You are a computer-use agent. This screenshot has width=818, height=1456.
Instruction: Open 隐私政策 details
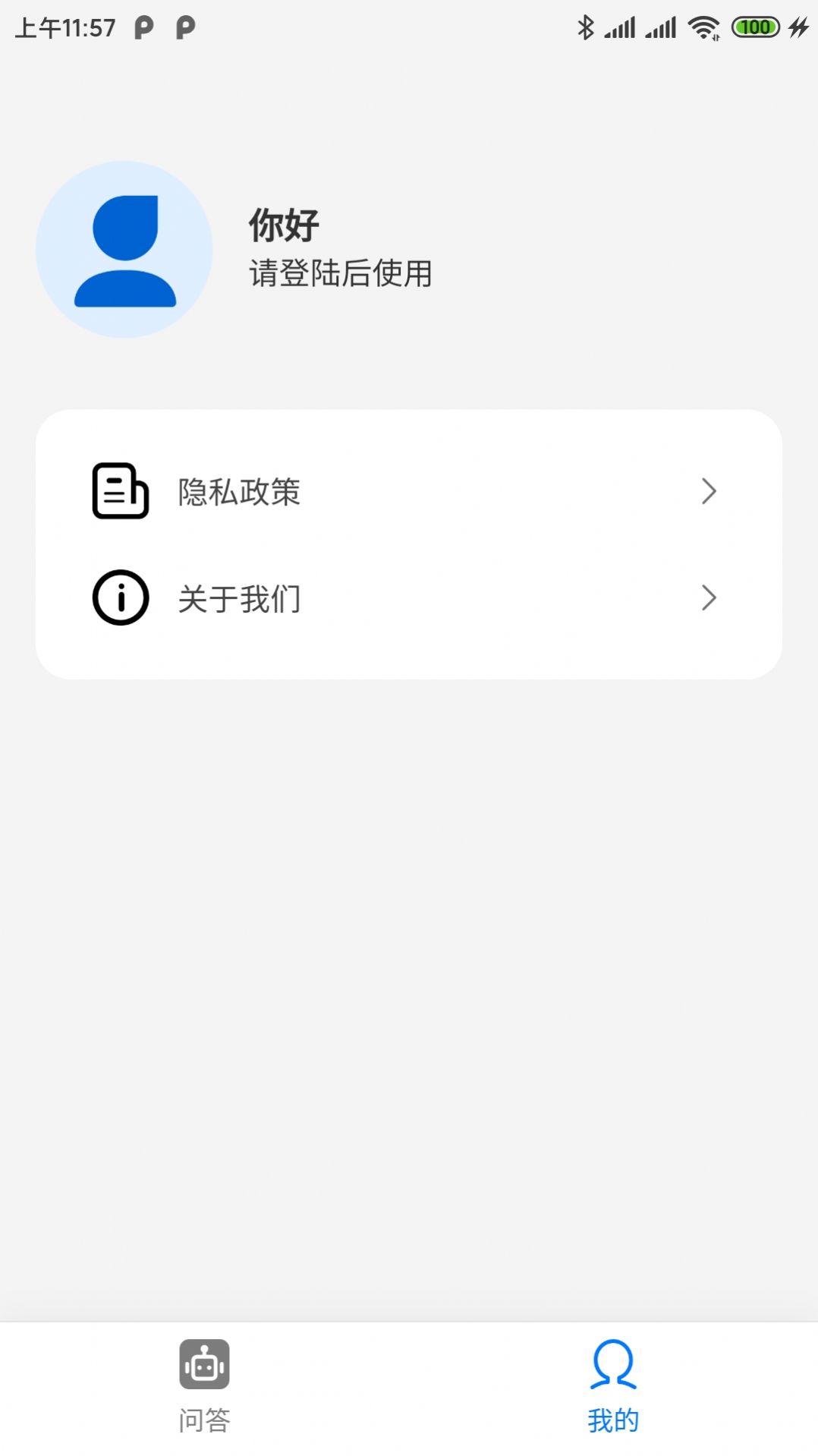click(x=238, y=492)
